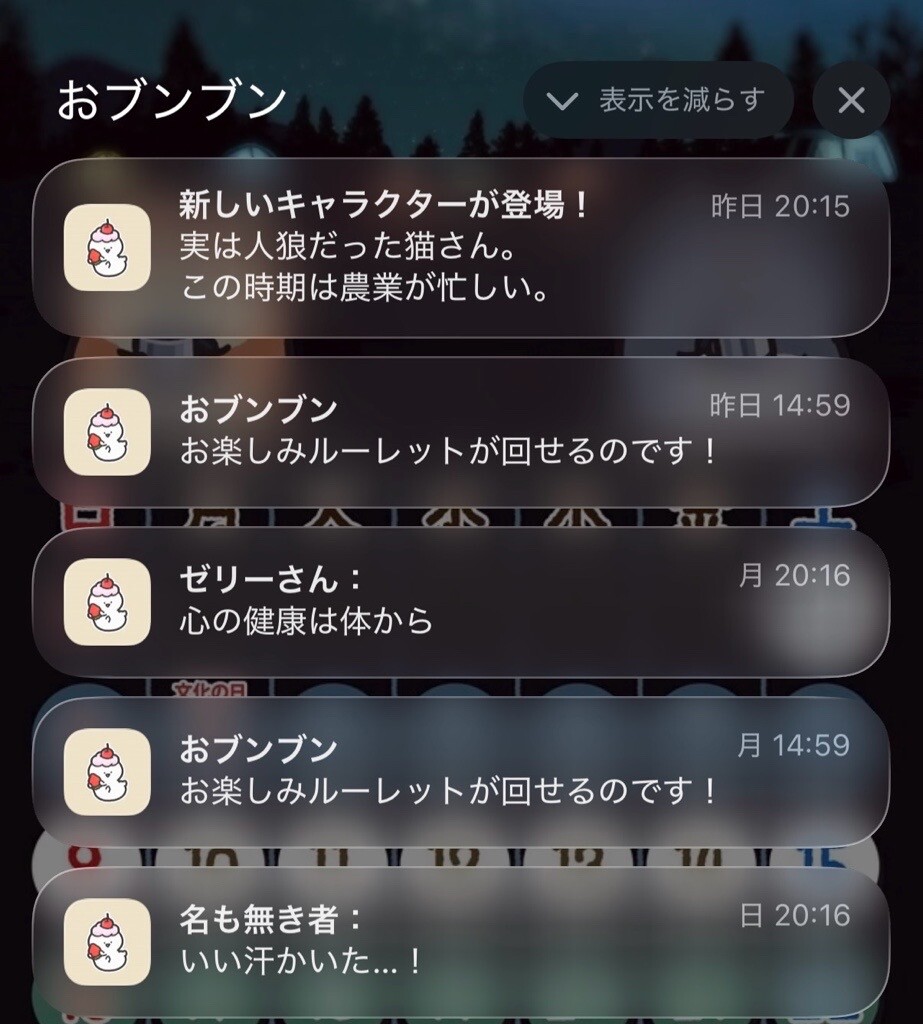Open yesterday 14:59 お楽しみルーレット notification

point(460,430)
